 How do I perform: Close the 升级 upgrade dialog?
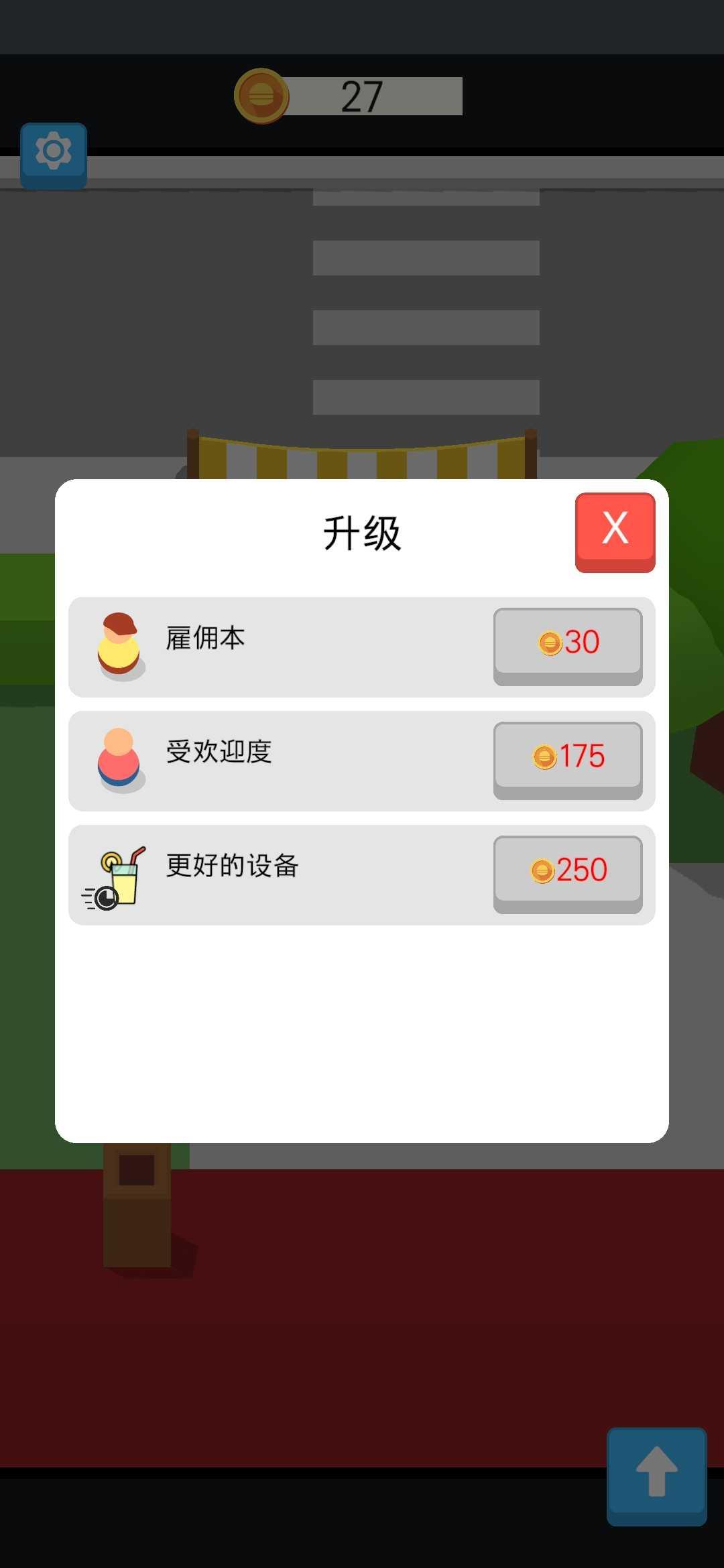click(615, 531)
